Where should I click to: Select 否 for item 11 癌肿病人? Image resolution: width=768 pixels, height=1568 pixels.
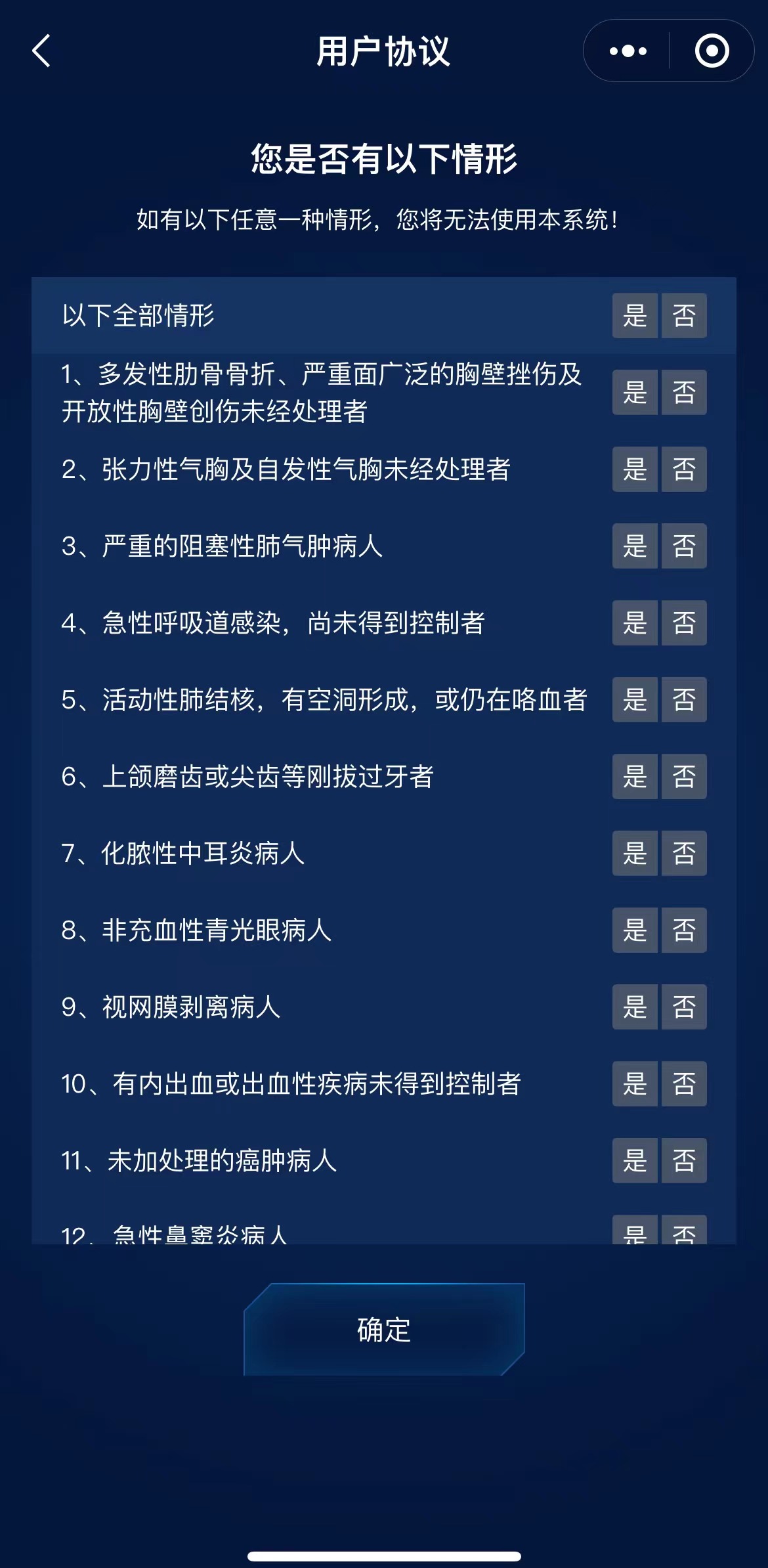pyautogui.click(x=683, y=1161)
